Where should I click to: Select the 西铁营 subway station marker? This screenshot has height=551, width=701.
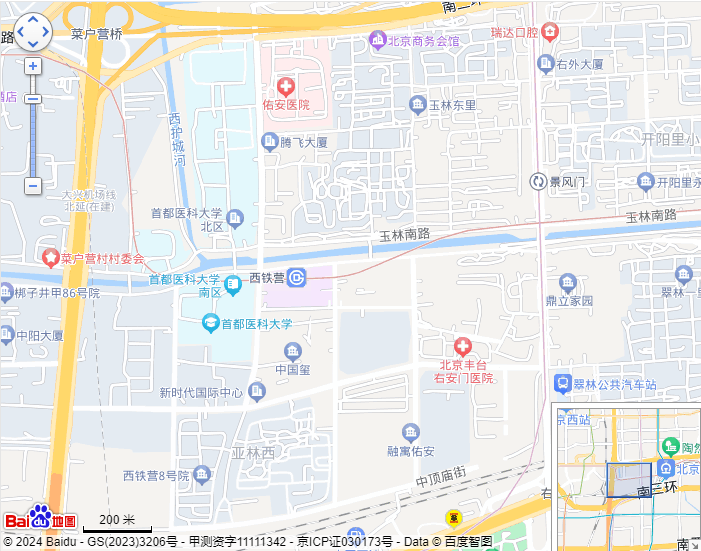[x=295, y=278]
